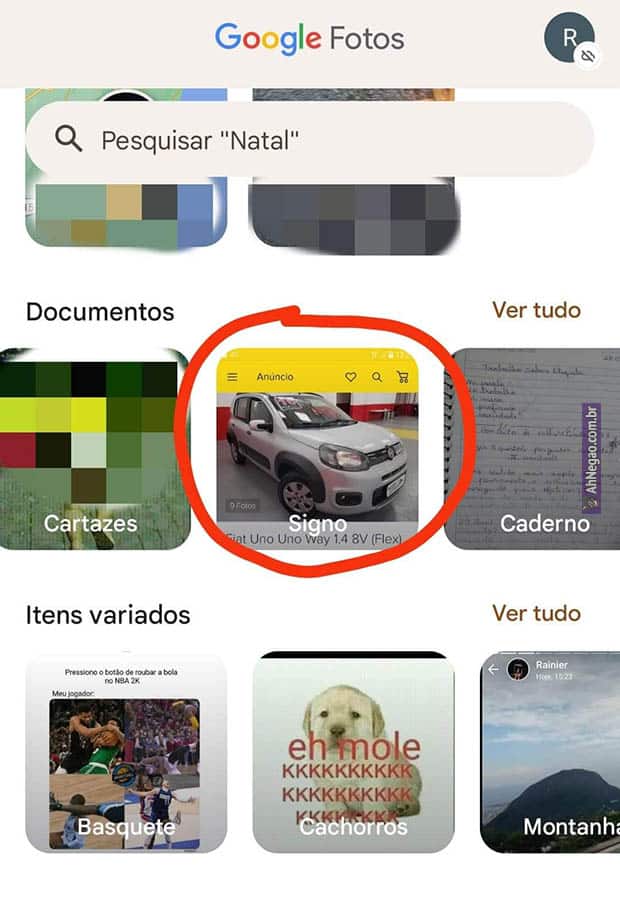
Task: Open the Montanha category
Action: [550, 752]
